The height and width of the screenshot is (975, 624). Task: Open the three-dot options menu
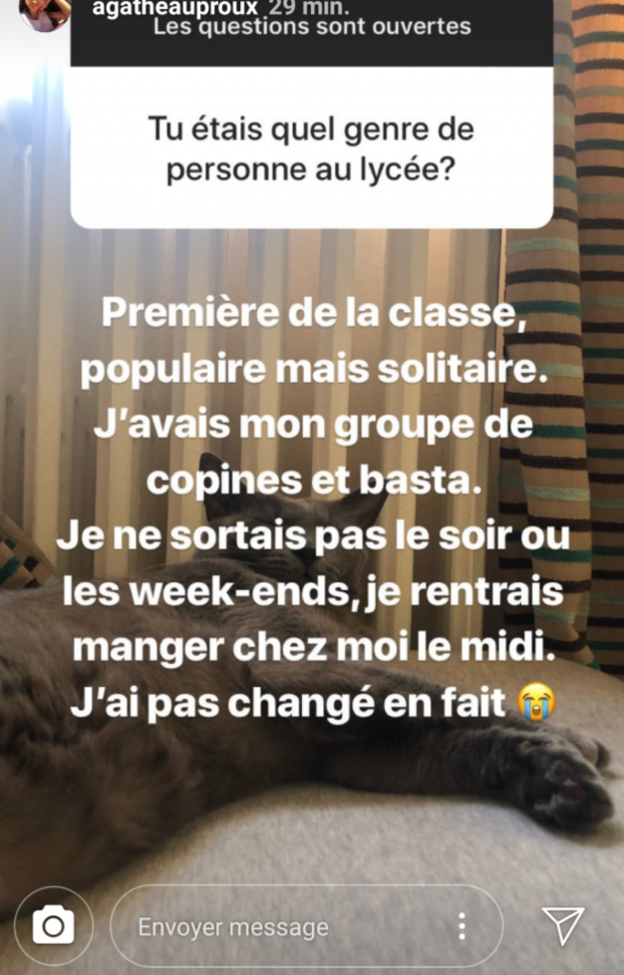click(x=461, y=926)
